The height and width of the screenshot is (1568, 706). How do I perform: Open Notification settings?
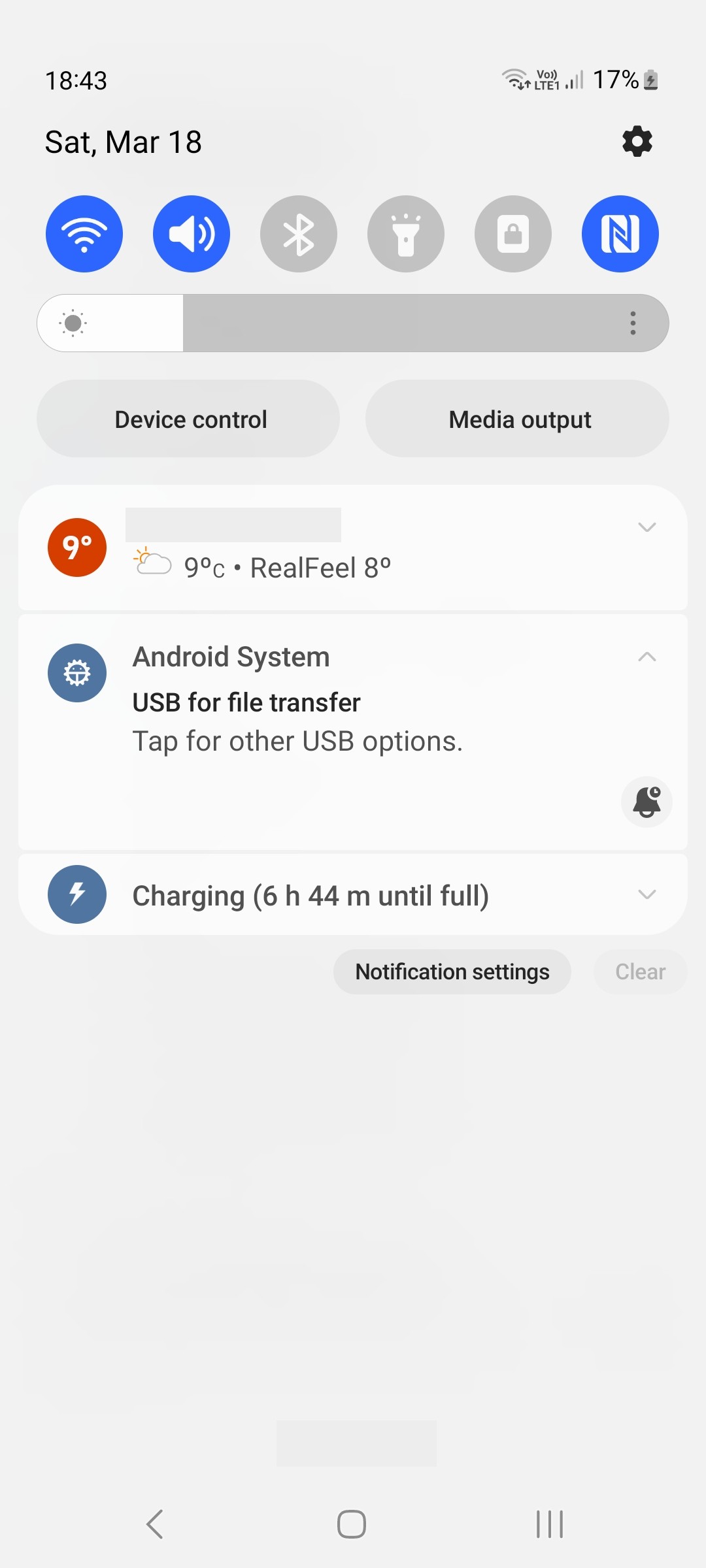(452, 972)
